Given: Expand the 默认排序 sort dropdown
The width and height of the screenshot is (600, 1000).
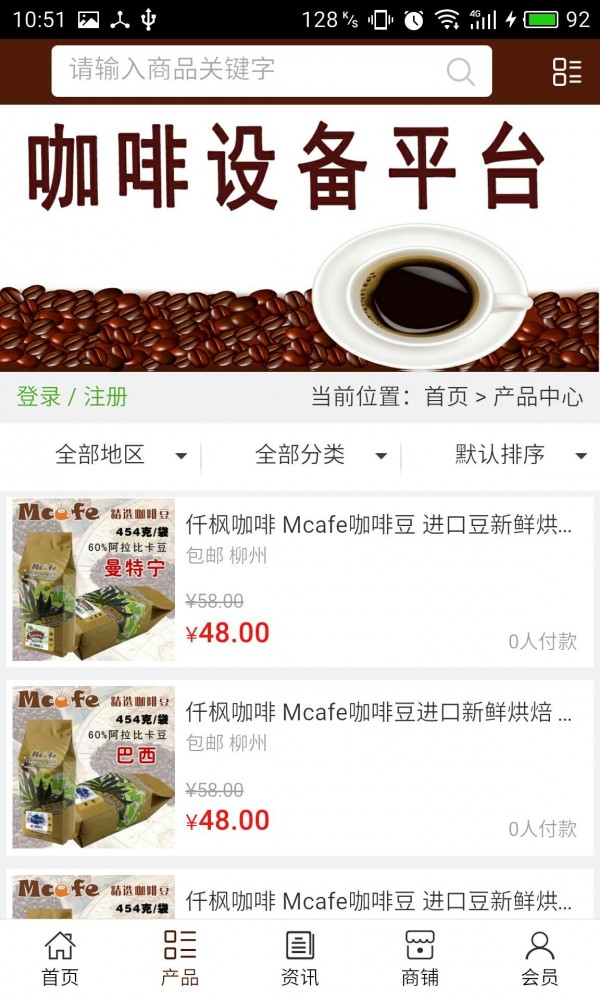Looking at the screenshot, I should tap(520, 455).
